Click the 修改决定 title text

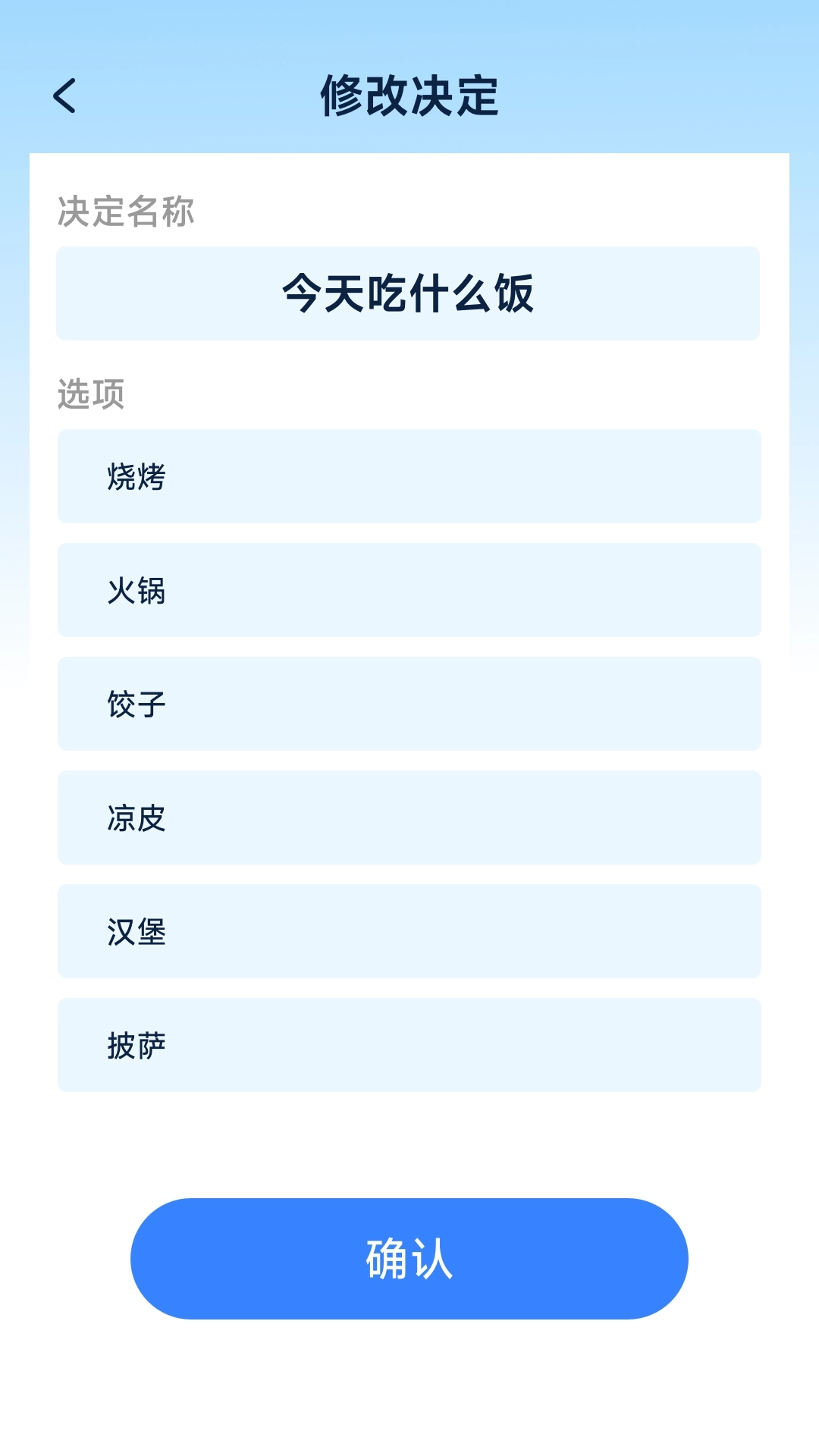coord(409,96)
